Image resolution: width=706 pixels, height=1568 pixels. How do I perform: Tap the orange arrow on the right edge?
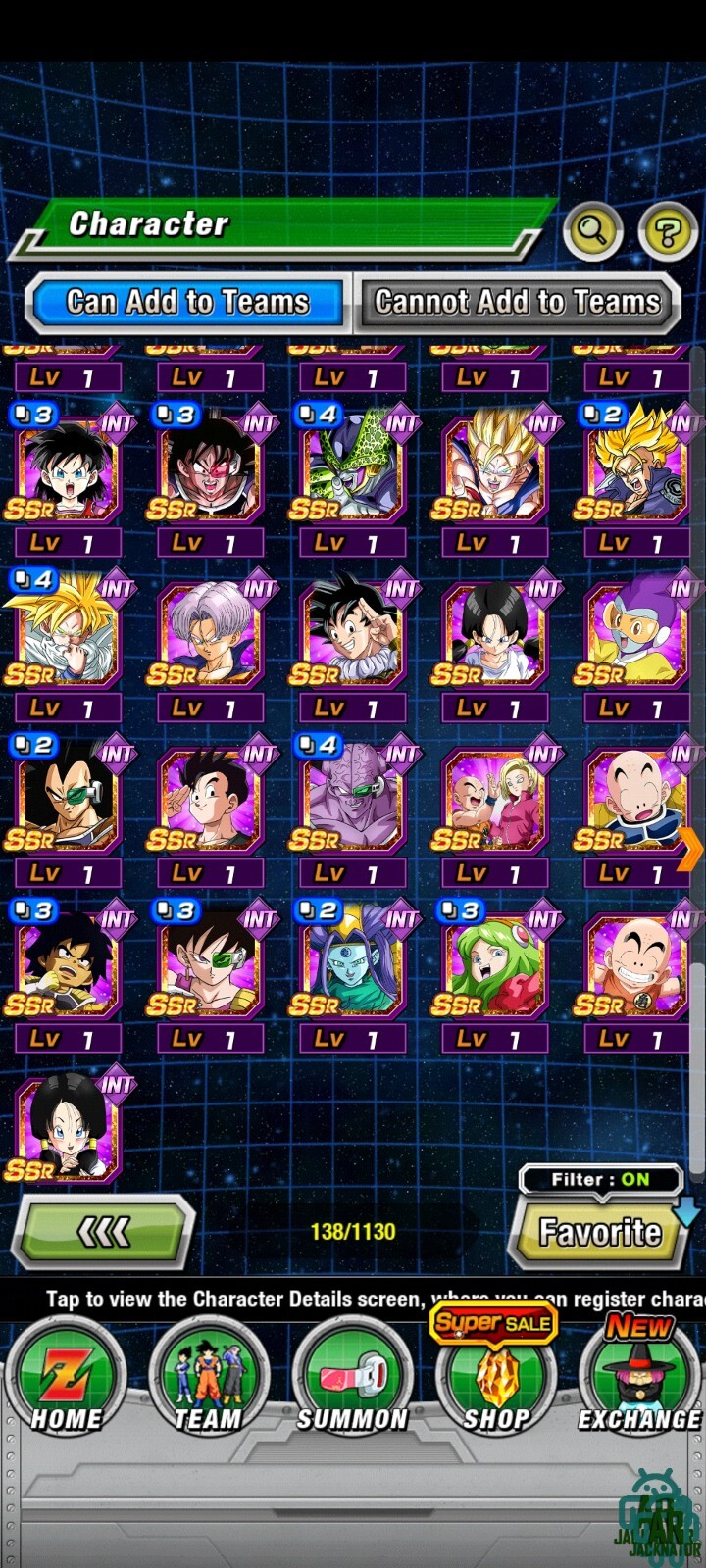click(x=690, y=849)
